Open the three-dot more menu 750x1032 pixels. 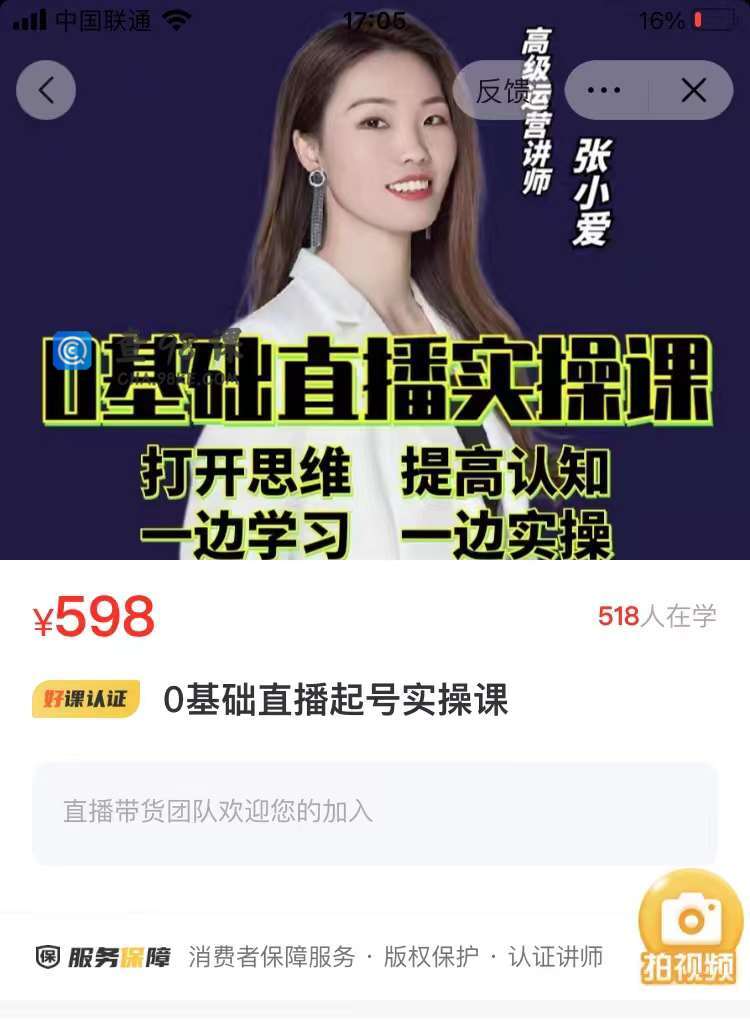coord(604,91)
